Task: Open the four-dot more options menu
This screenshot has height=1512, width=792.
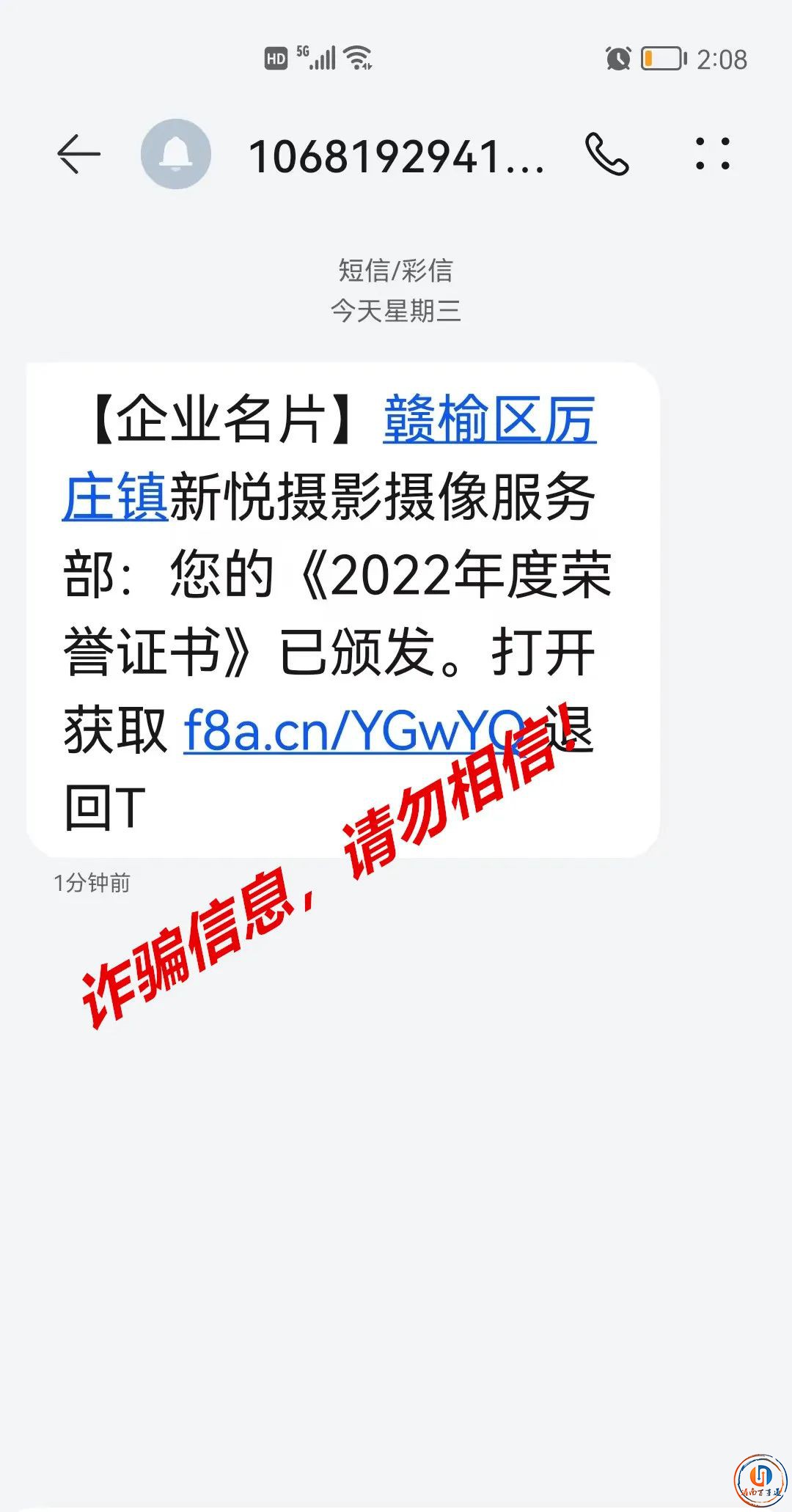Action: click(x=713, y=155)
